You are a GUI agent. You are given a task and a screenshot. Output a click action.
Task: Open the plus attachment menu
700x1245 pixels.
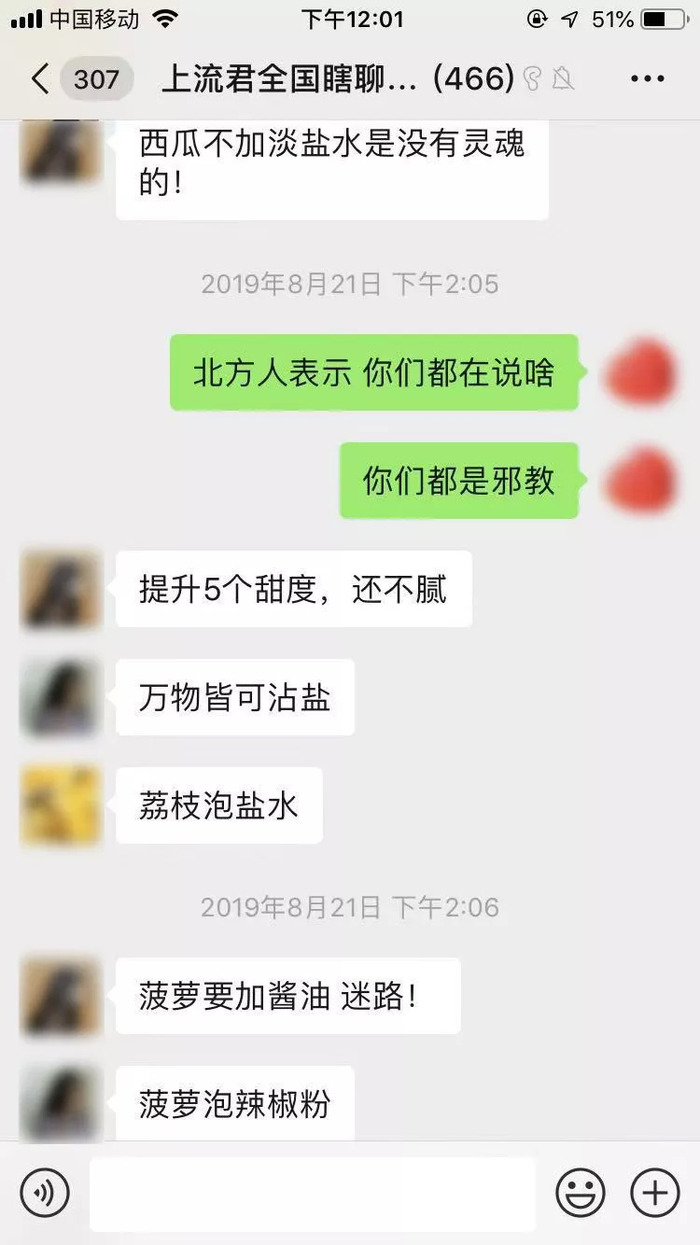coord(655,1192)
